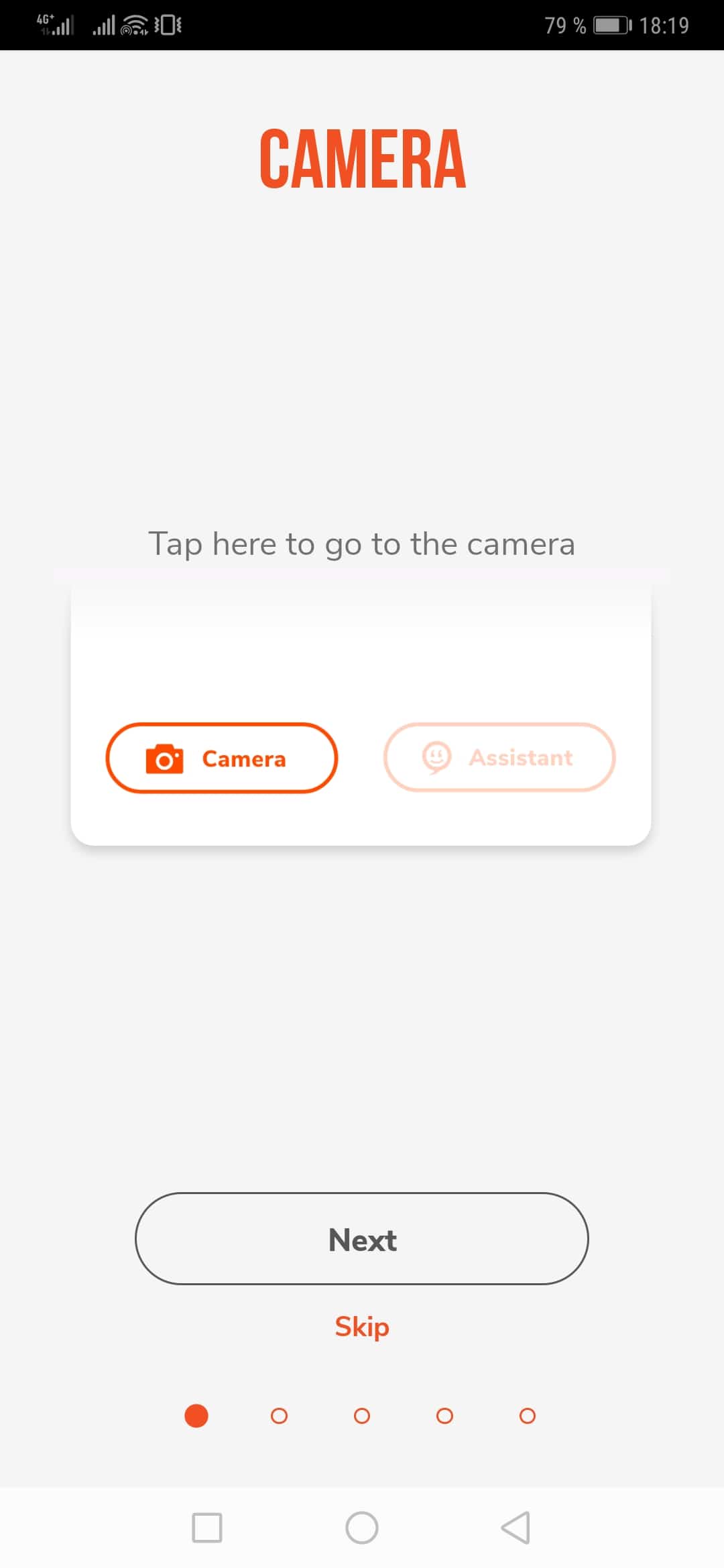Go back using system back button
The height and width of the screenshot is (1568, 724).
pos(516,1528)
